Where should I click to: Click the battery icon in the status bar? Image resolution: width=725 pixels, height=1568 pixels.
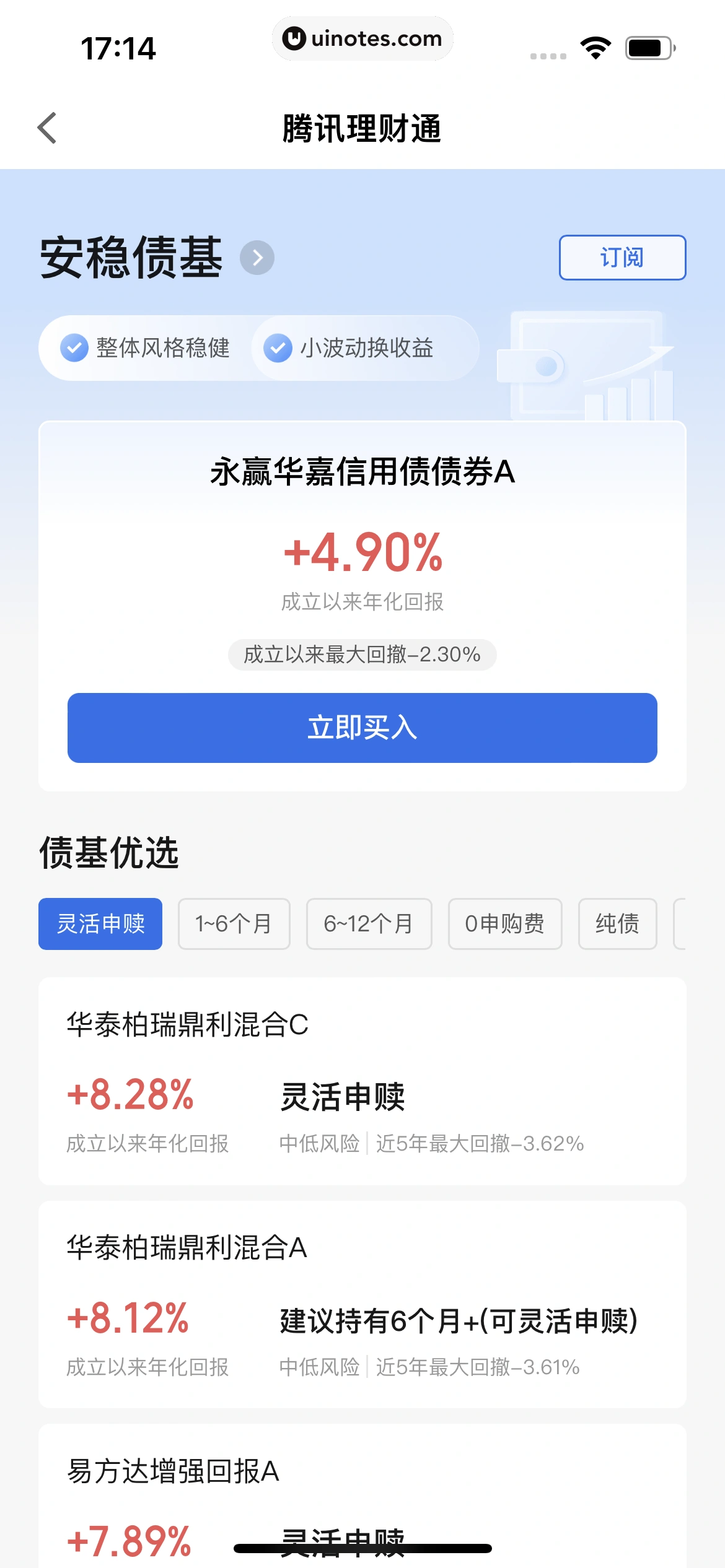click(644, 46)
